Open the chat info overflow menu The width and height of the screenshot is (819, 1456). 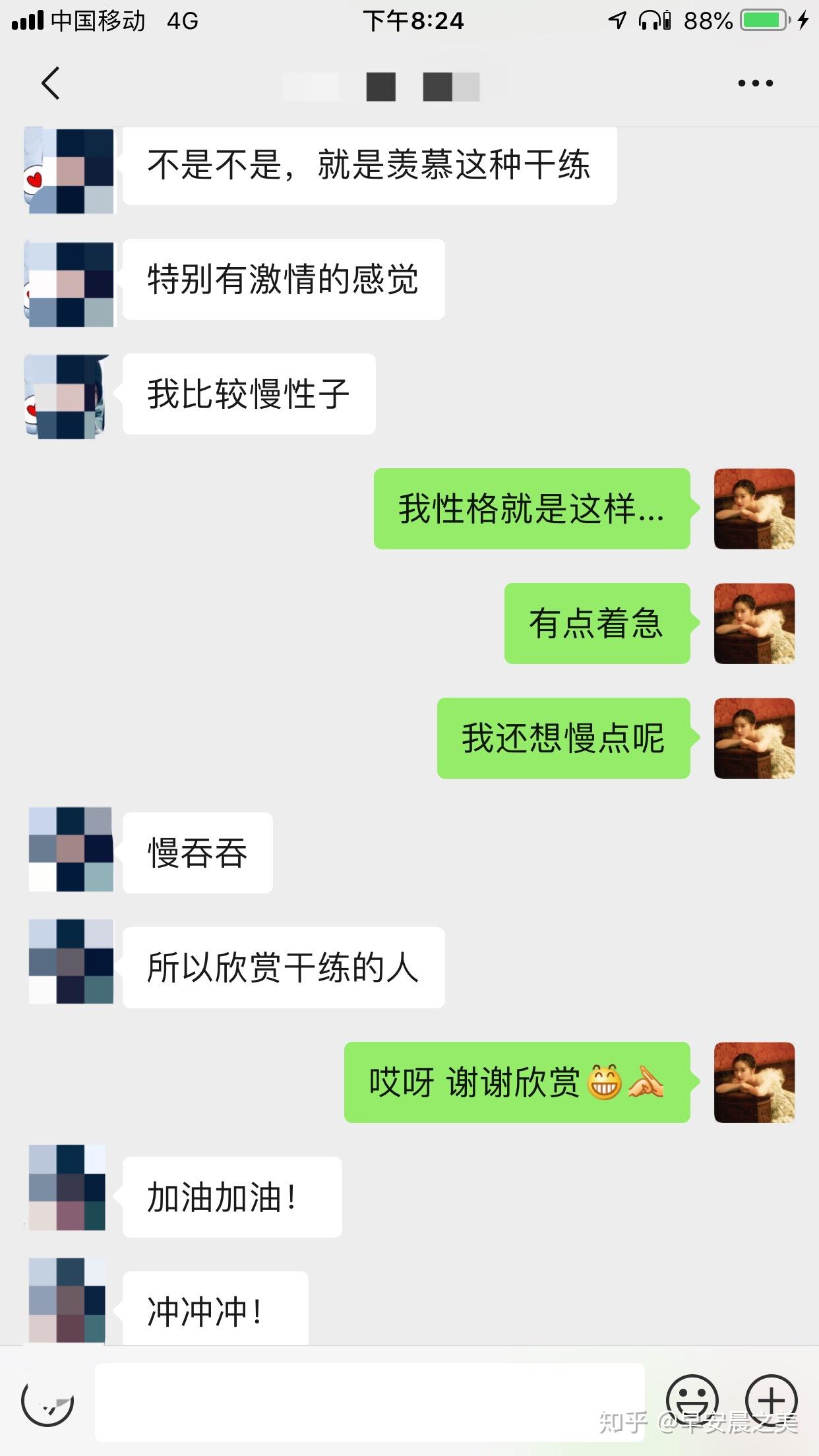tap(755, 83)
